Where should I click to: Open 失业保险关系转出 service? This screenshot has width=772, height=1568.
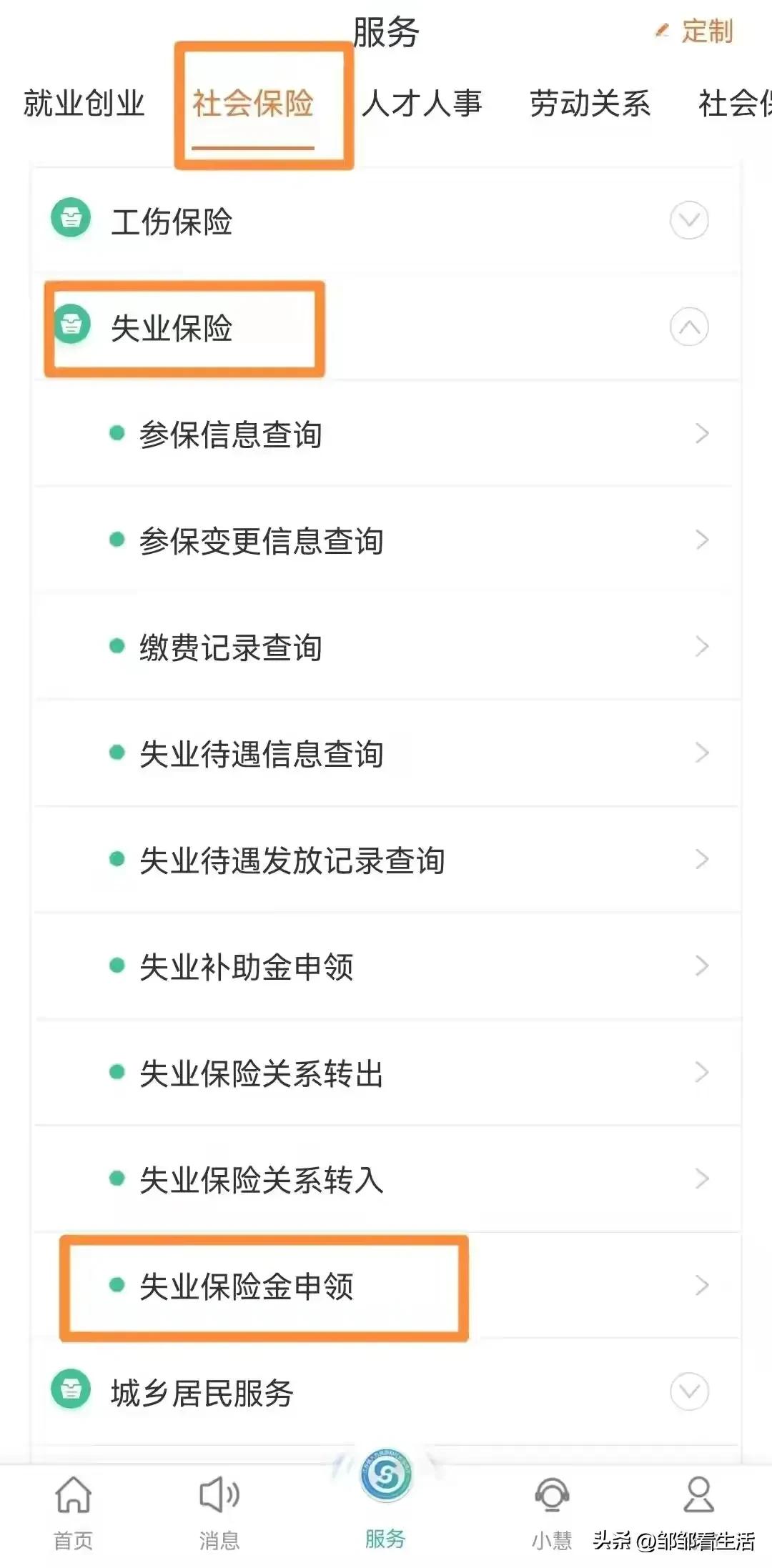(261, 1073)
